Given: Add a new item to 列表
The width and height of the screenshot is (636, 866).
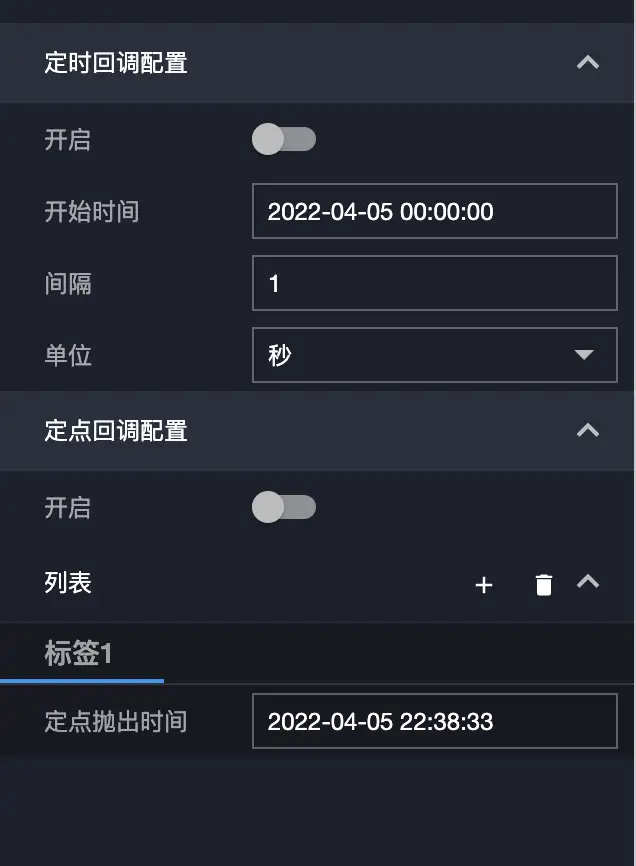Looking at the screenshot, I should point(484,585).
